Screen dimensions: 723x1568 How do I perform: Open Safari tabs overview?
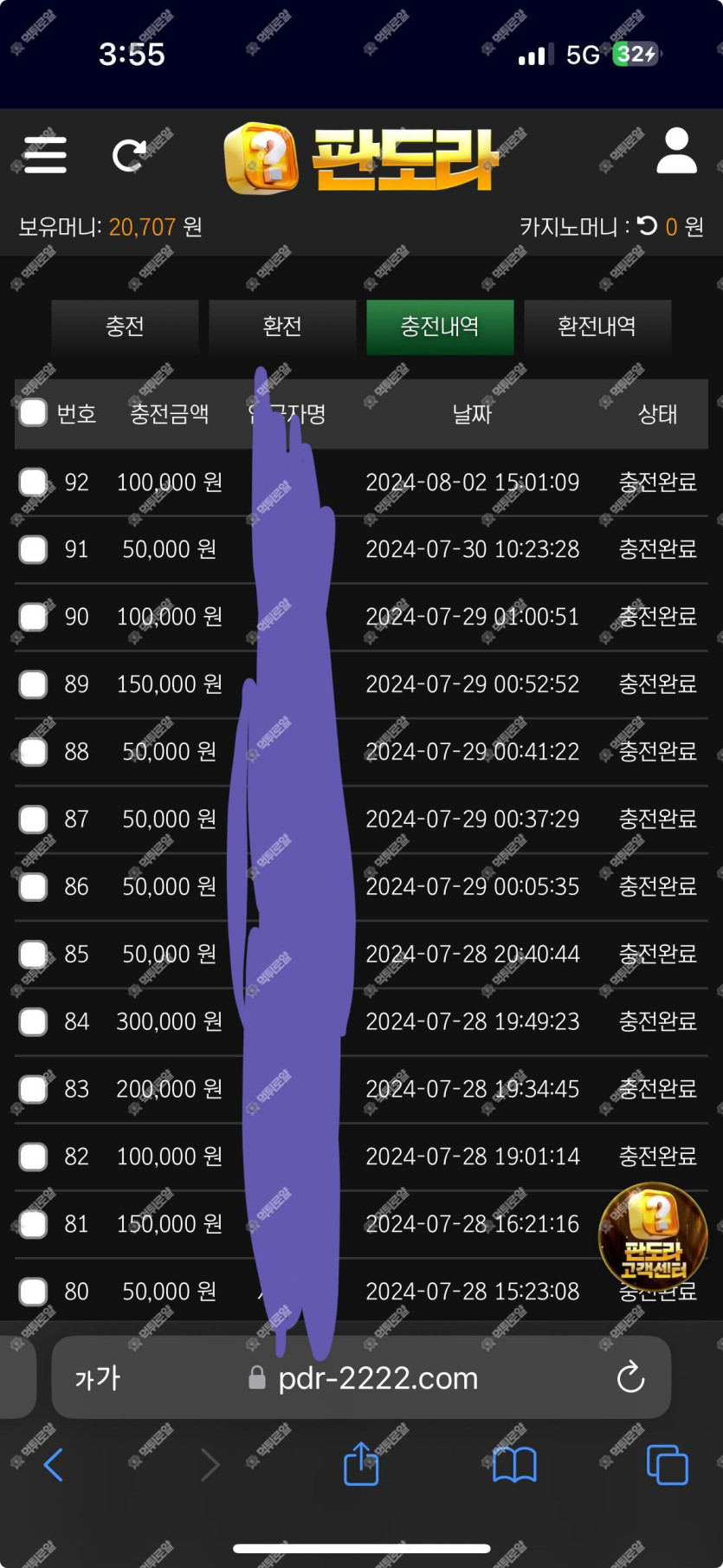tap(668, 1465)
